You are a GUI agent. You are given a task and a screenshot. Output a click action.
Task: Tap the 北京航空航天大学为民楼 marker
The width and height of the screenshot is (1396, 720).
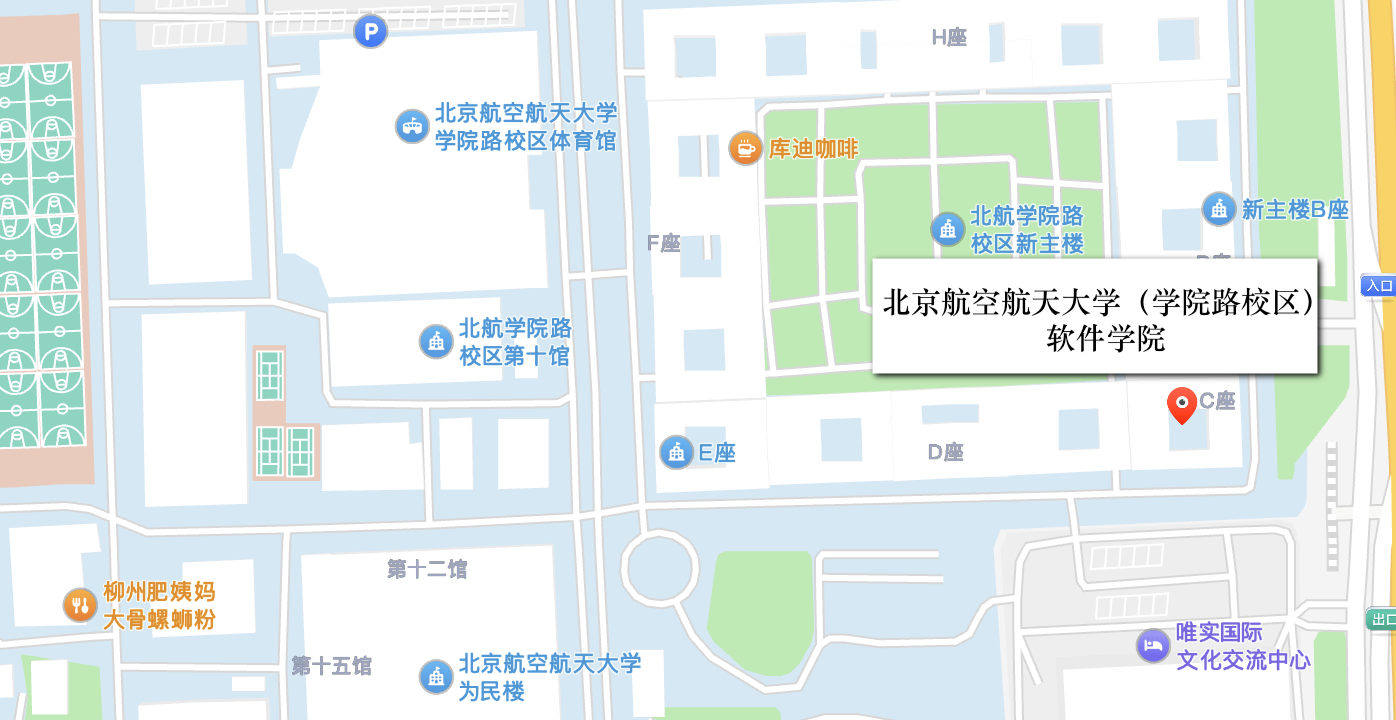pos(436,677)
